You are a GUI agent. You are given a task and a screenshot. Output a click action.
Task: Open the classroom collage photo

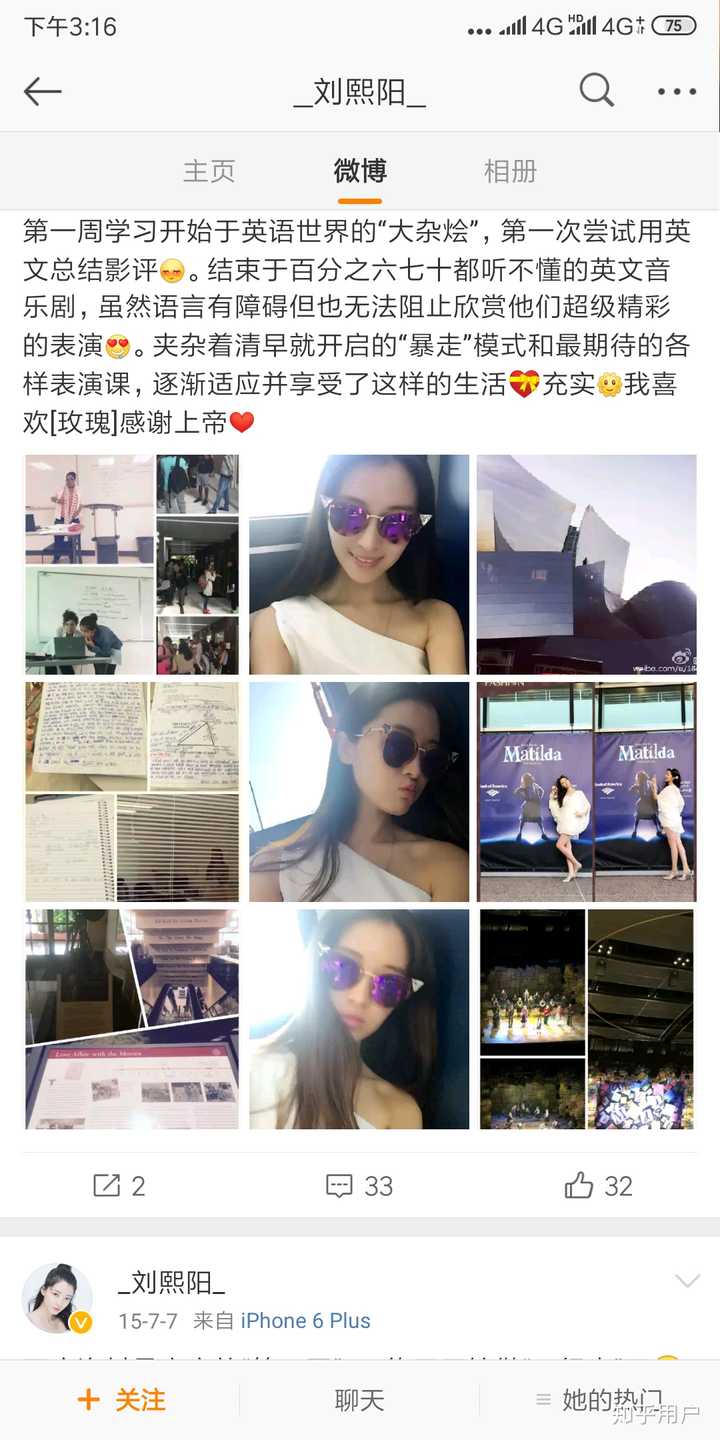pyautogui.click(x=132, y=564)
